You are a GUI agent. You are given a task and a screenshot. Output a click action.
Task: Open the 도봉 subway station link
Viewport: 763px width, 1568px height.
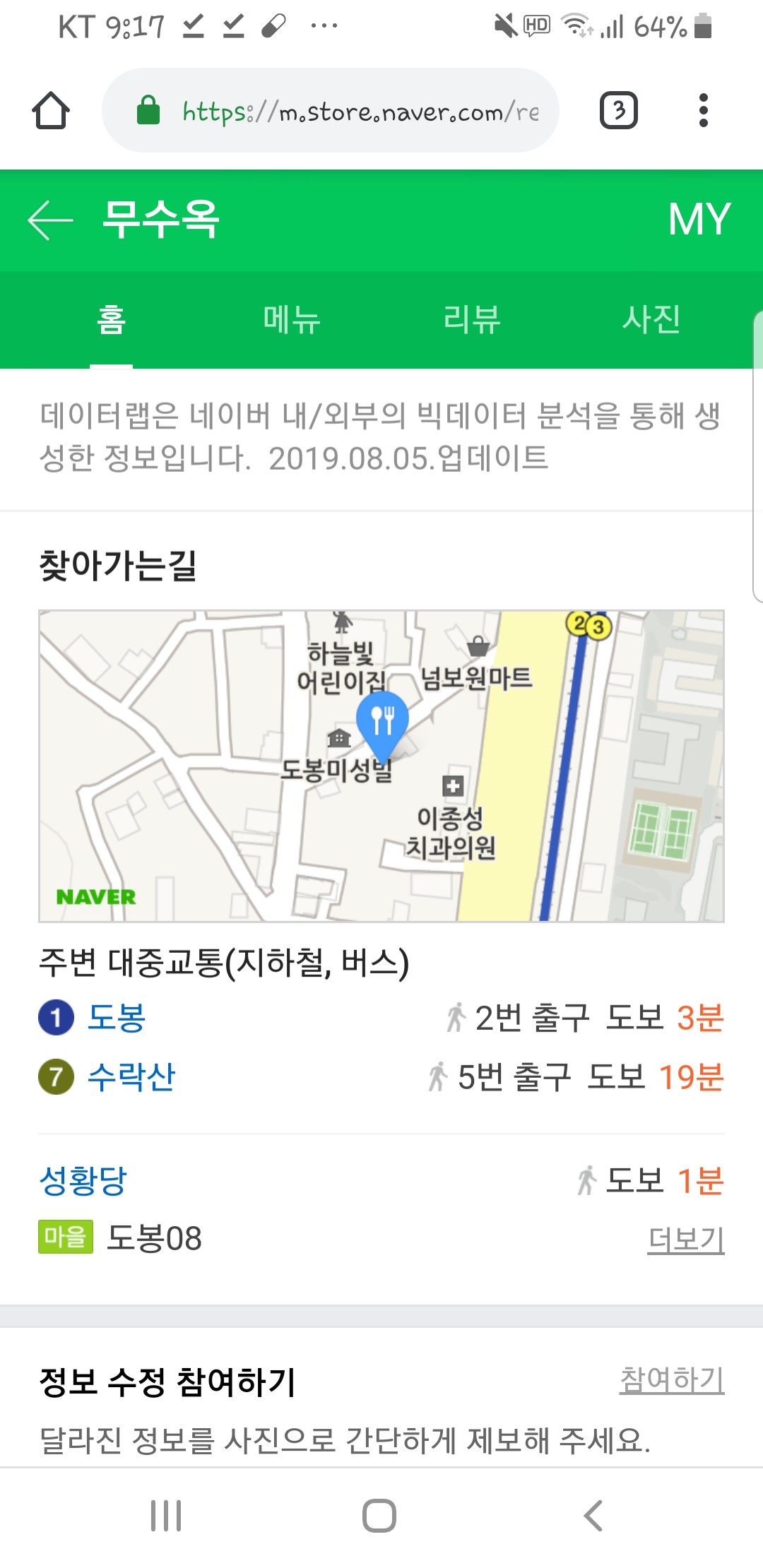pos(117,1018)
